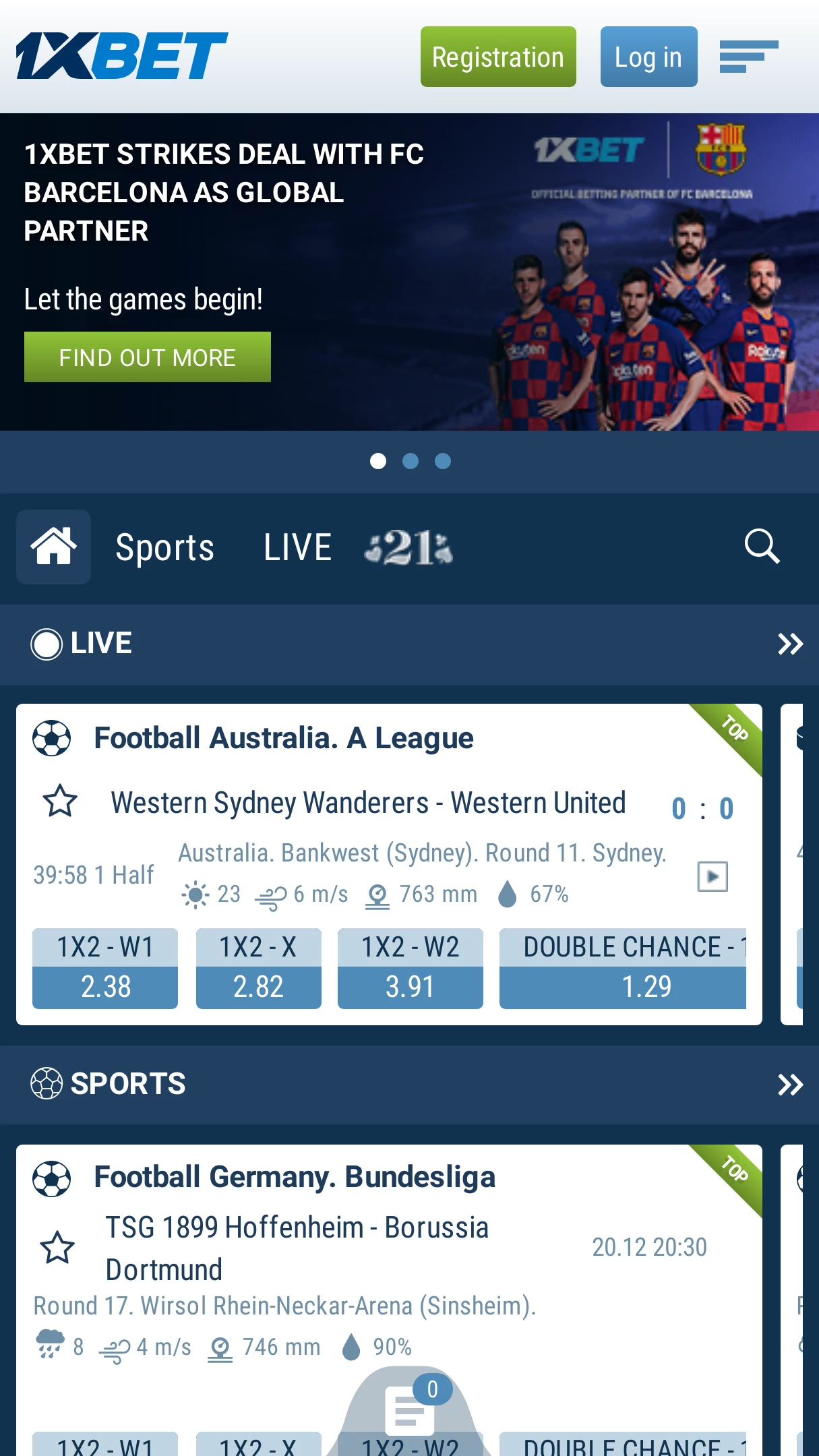Favorite the Hoffenheim - Borussia Dortmund match
This screenshot has width=819, height=1456.
[58, 1248]
